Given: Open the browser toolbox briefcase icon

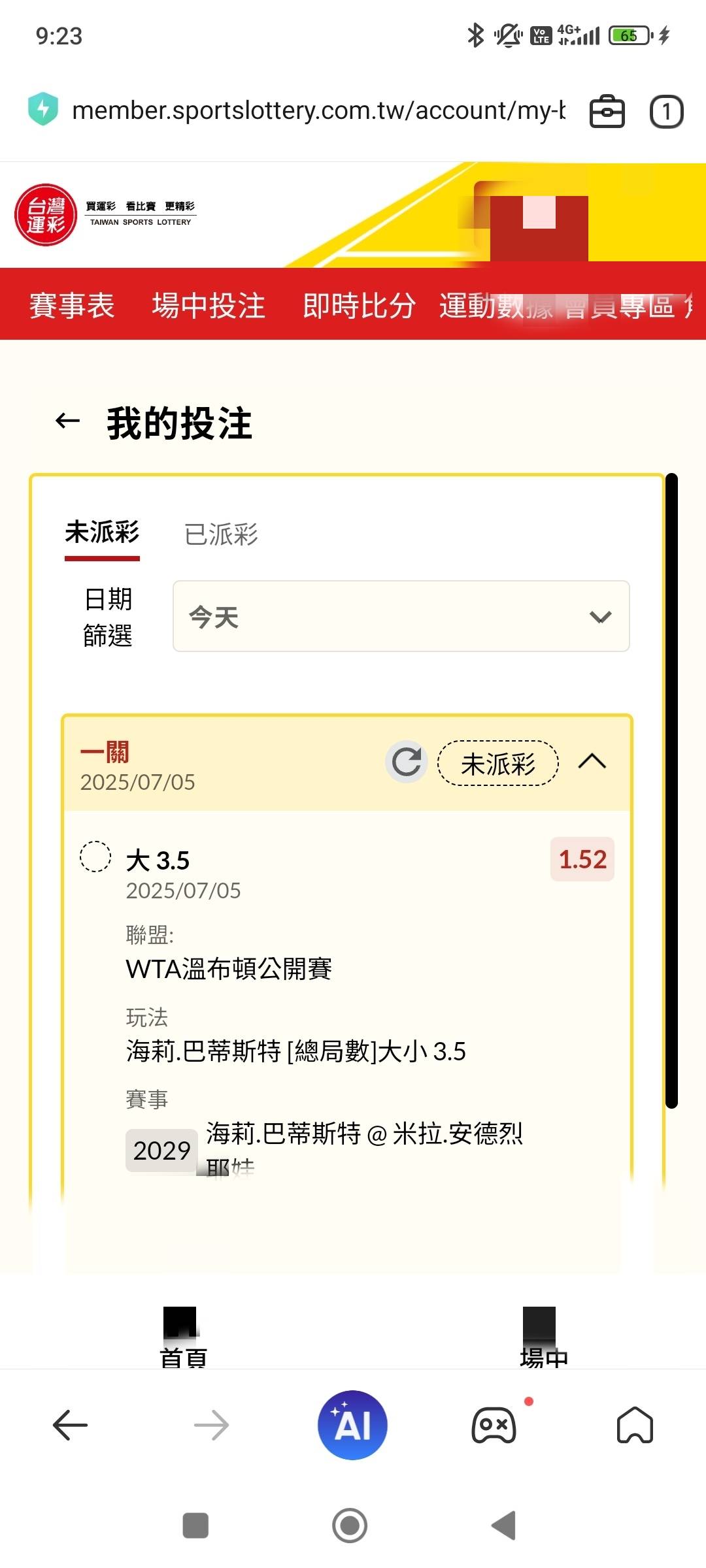Looking at the screenshot, I should point(607,112).
